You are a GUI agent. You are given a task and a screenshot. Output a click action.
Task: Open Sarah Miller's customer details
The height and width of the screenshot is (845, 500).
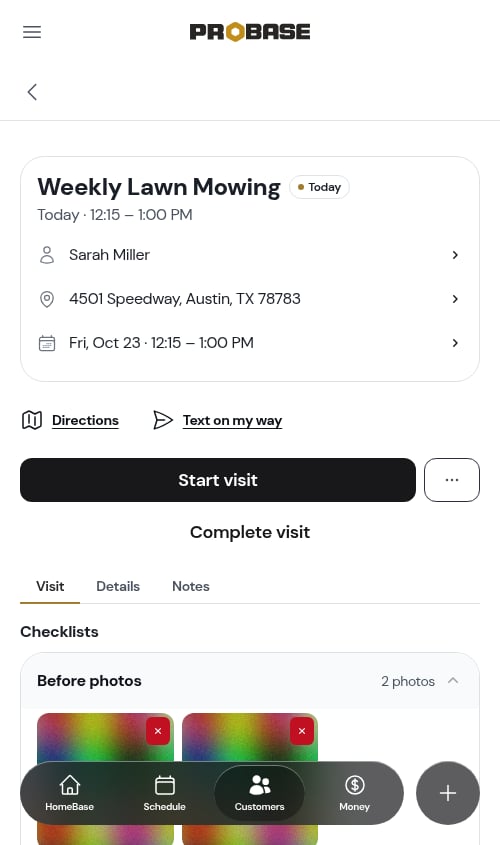tap(249, 255)
